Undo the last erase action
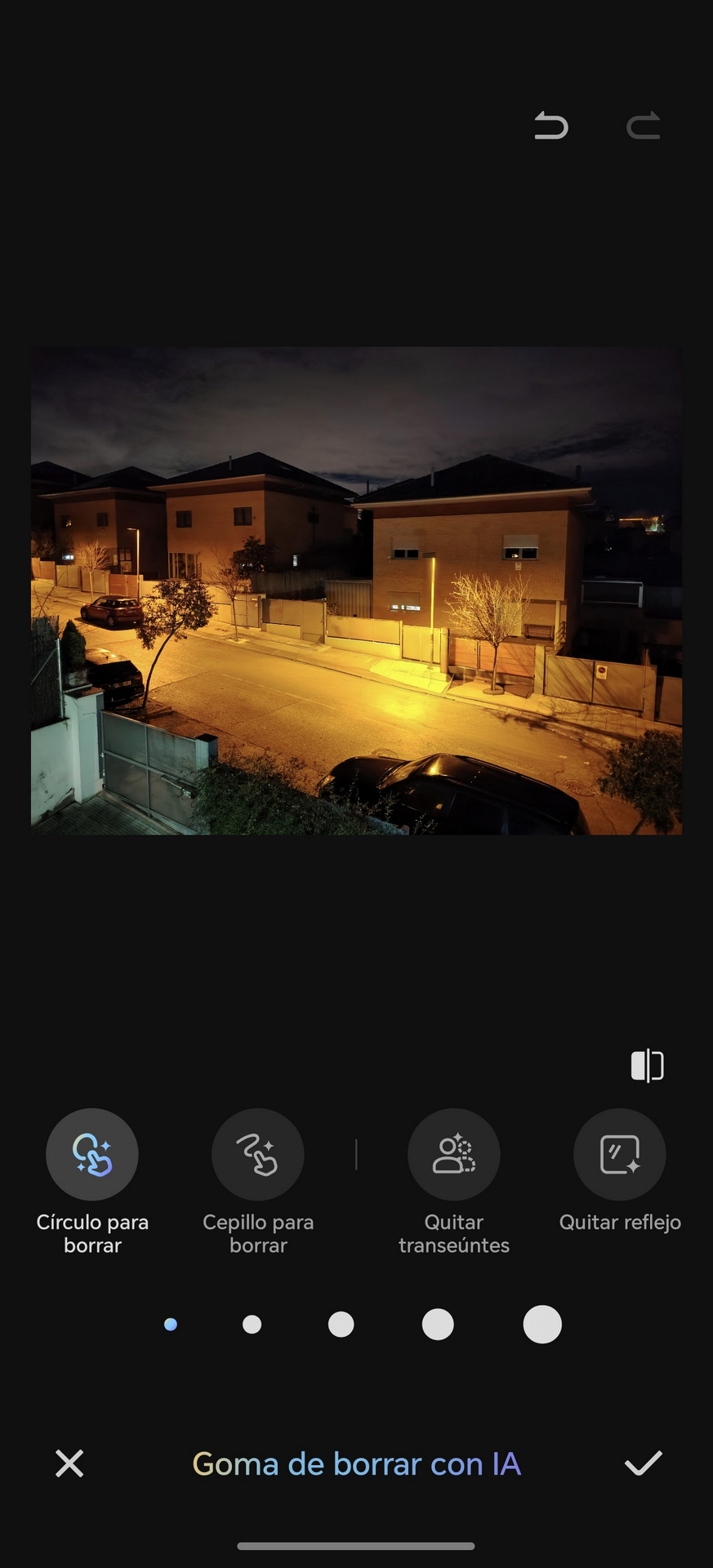The image size is (713, 1568). [x=550, y=126]
